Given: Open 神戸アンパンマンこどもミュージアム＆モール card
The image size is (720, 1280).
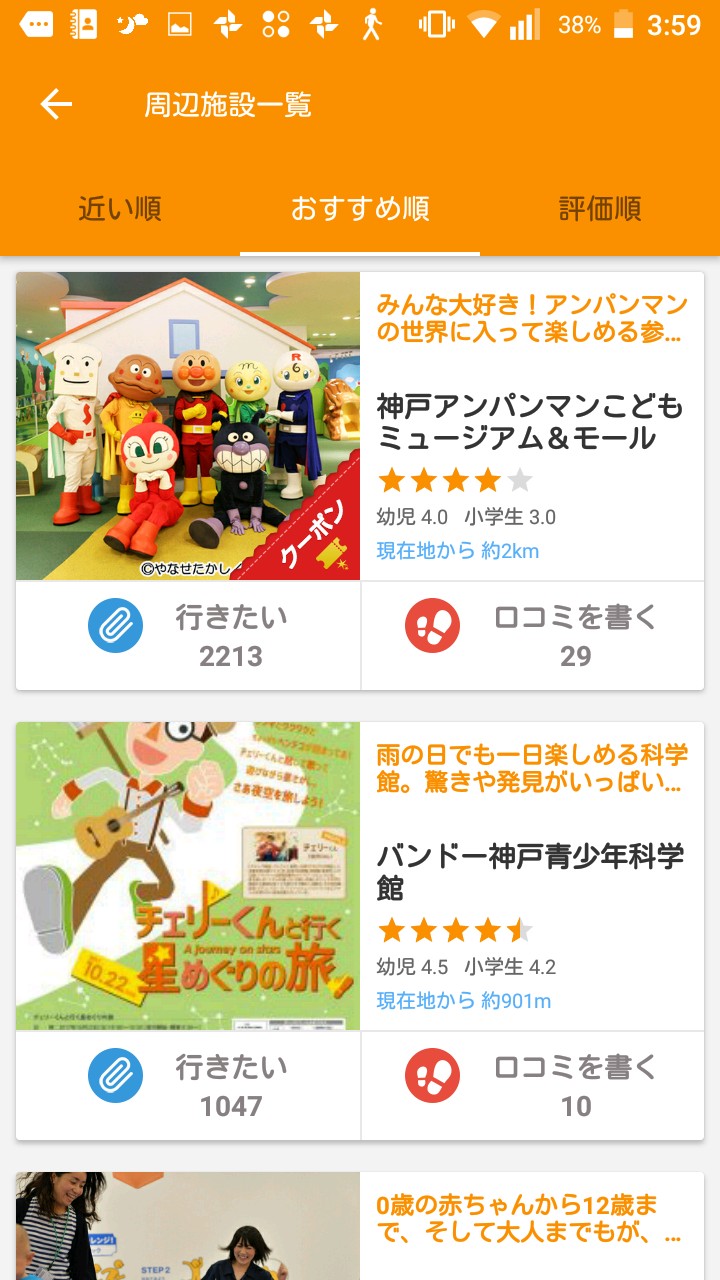Looking at the screenshot, I should (x=530, y=421).
